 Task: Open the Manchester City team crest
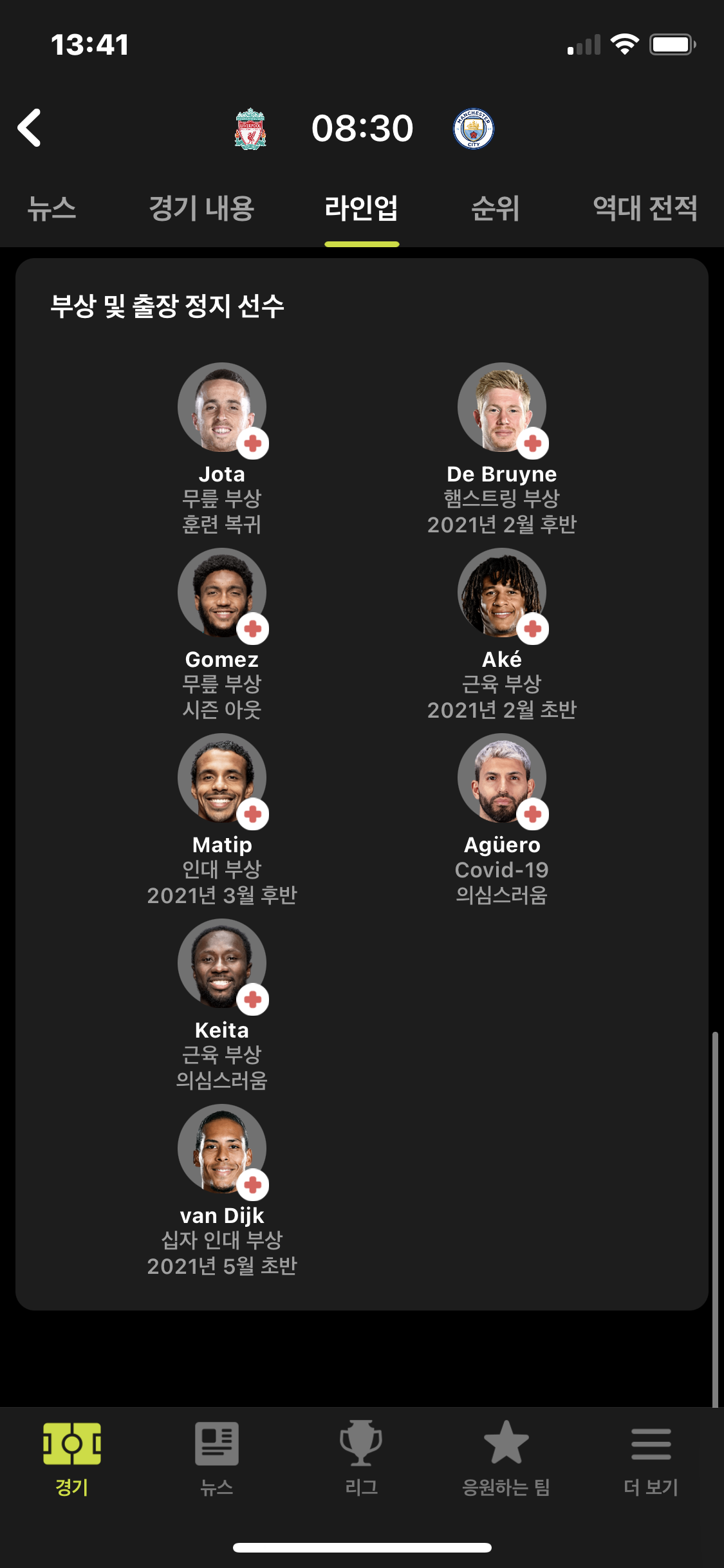click(474, 129)
